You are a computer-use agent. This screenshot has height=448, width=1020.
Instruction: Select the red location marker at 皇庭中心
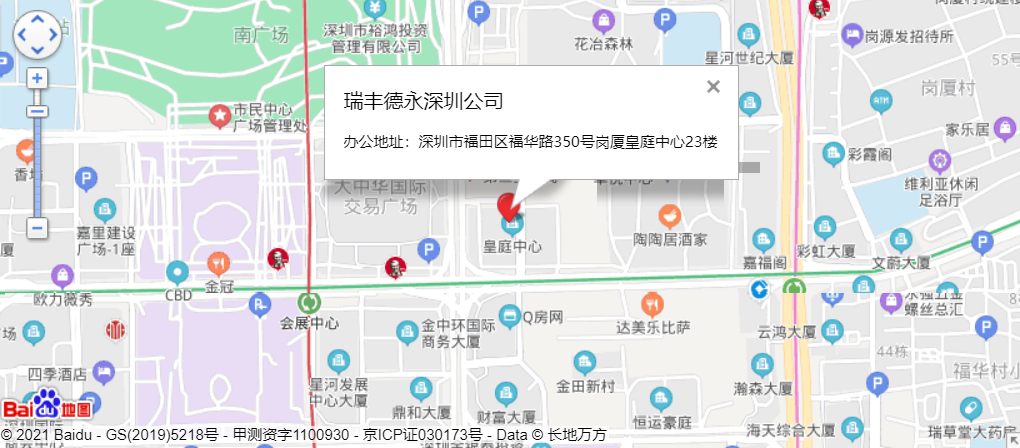click(509, 205)
